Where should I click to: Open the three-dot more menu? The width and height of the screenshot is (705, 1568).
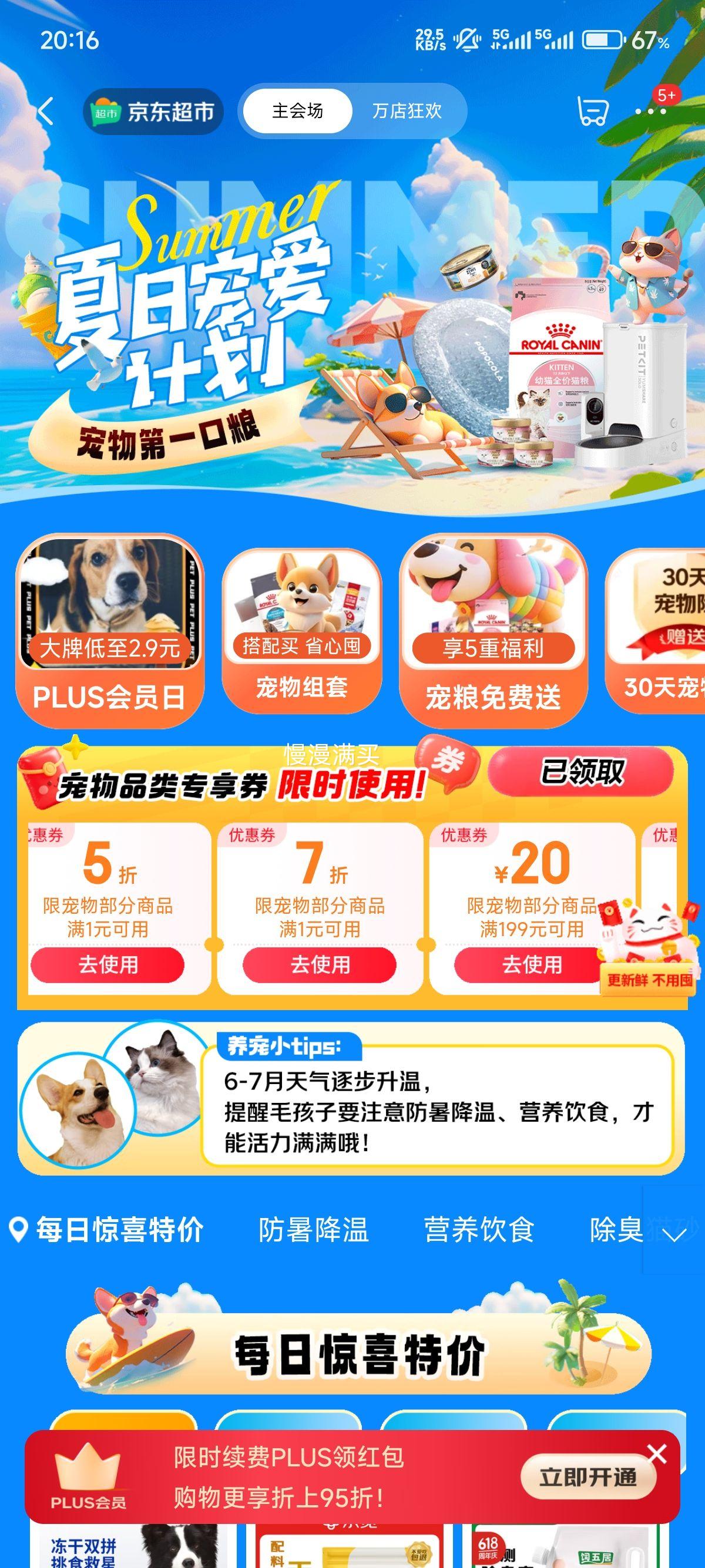point(650,112)
